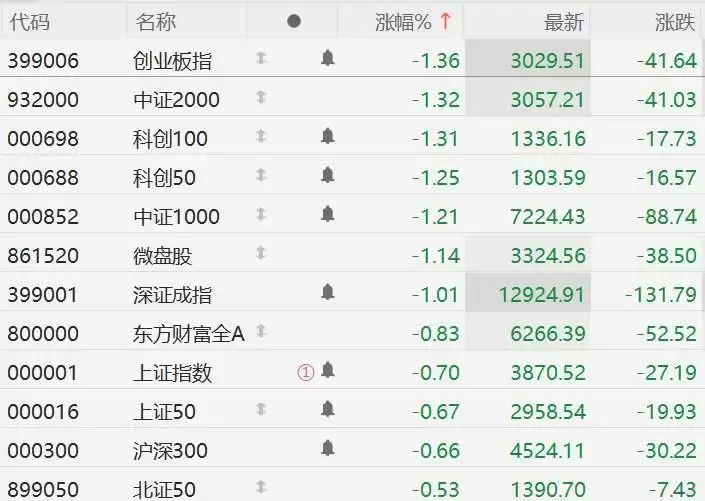
Task: View details for 中证2000
Action: point(176,100)
